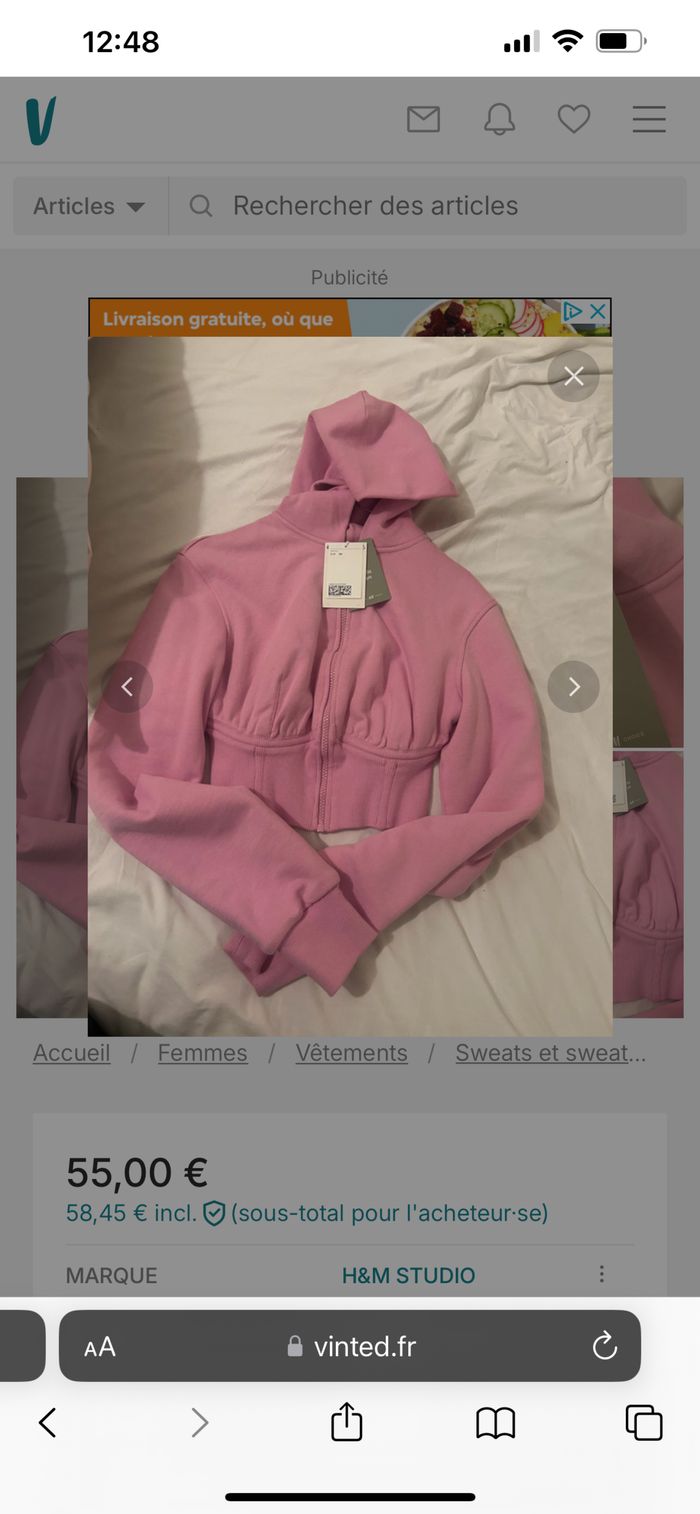
Task: Go to the Vinted home logo
Action: [41, 121]
